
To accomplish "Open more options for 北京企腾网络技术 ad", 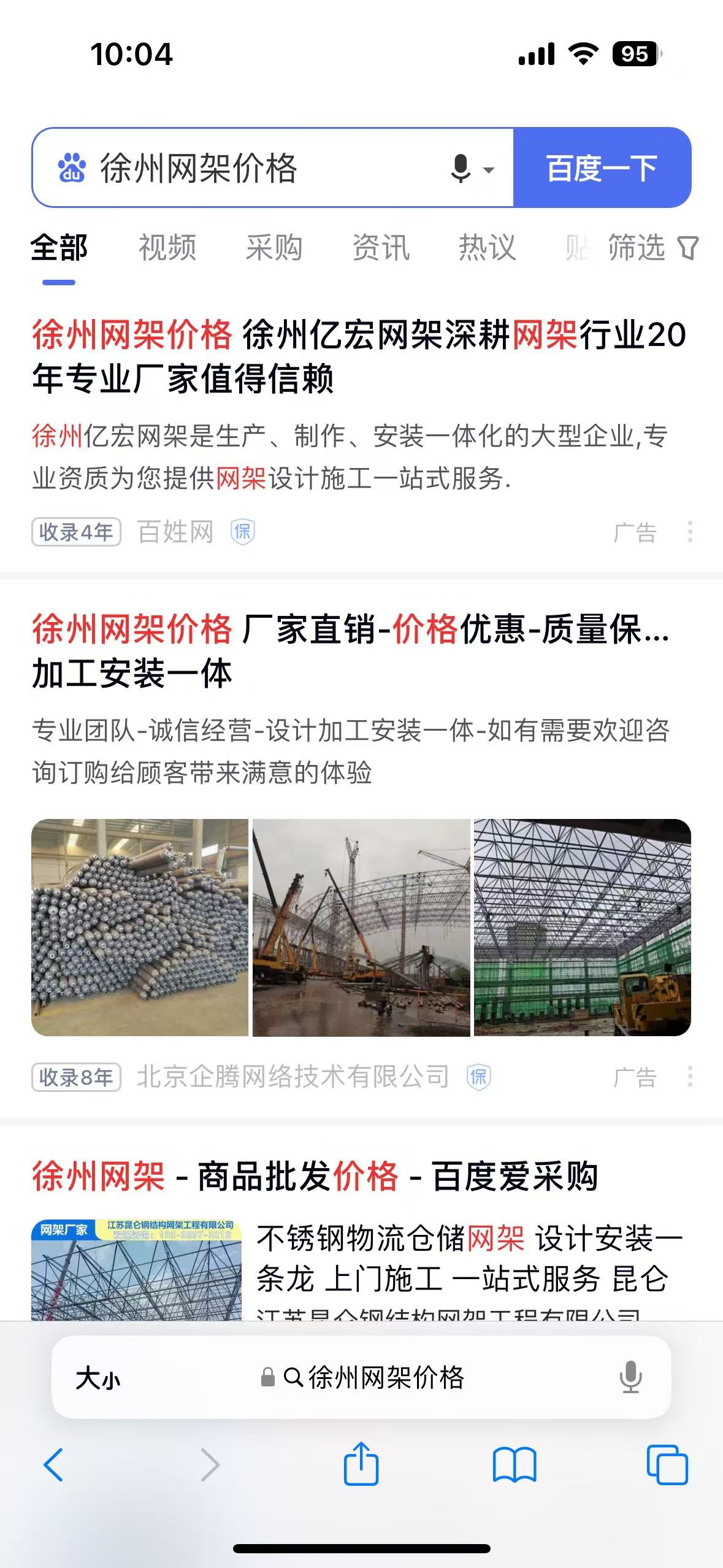I will (690, 1077).
